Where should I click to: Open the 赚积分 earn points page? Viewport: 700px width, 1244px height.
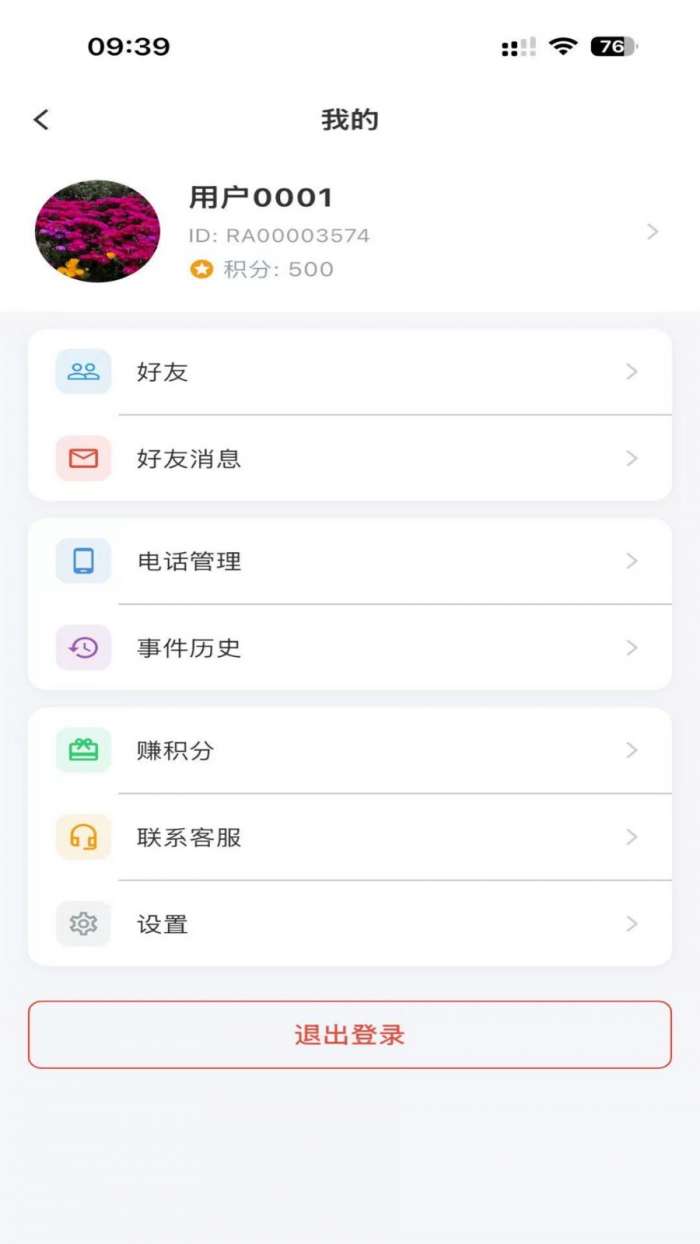(350, 750)
